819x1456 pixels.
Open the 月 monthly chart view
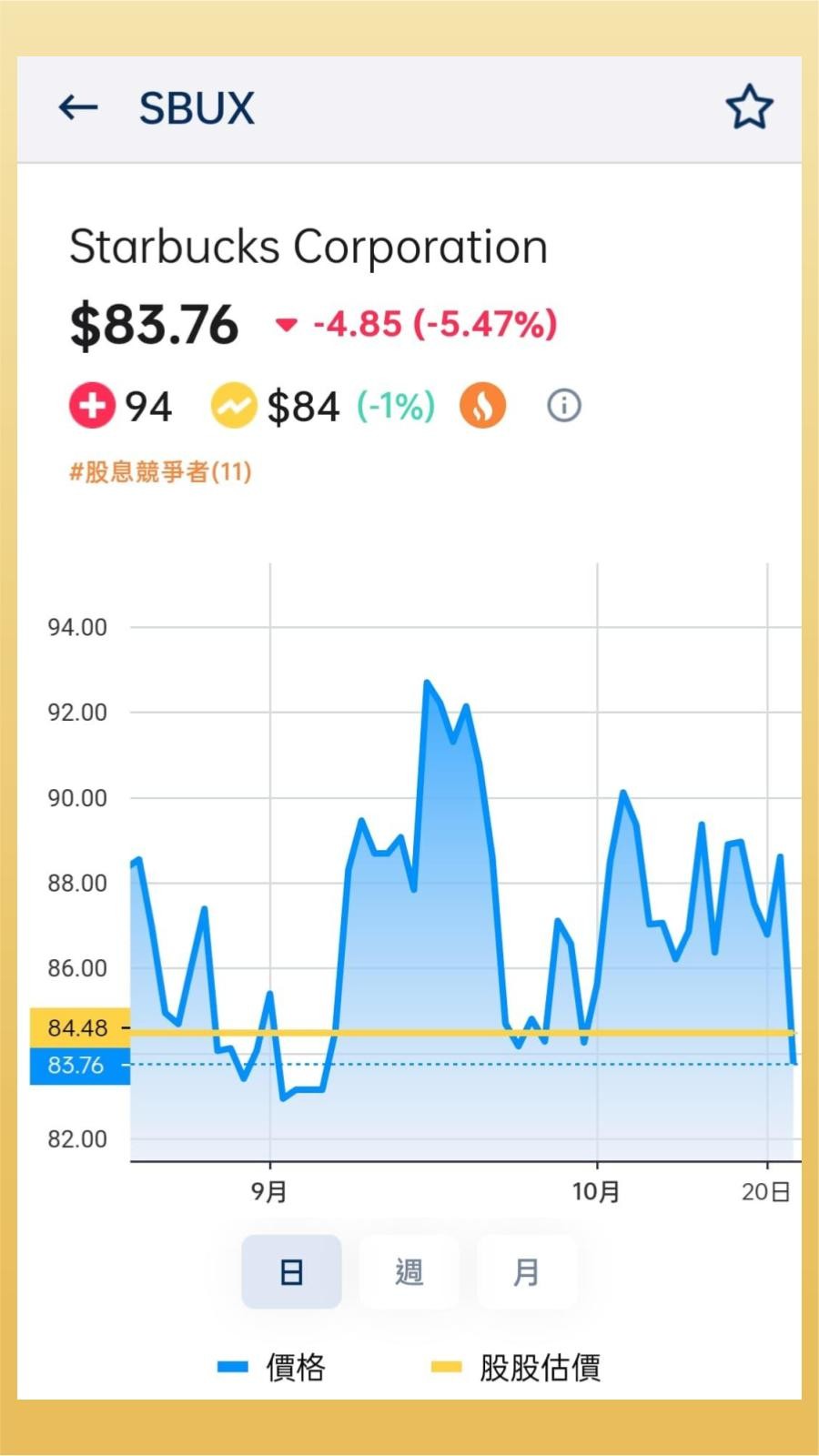pos(526,1271)
